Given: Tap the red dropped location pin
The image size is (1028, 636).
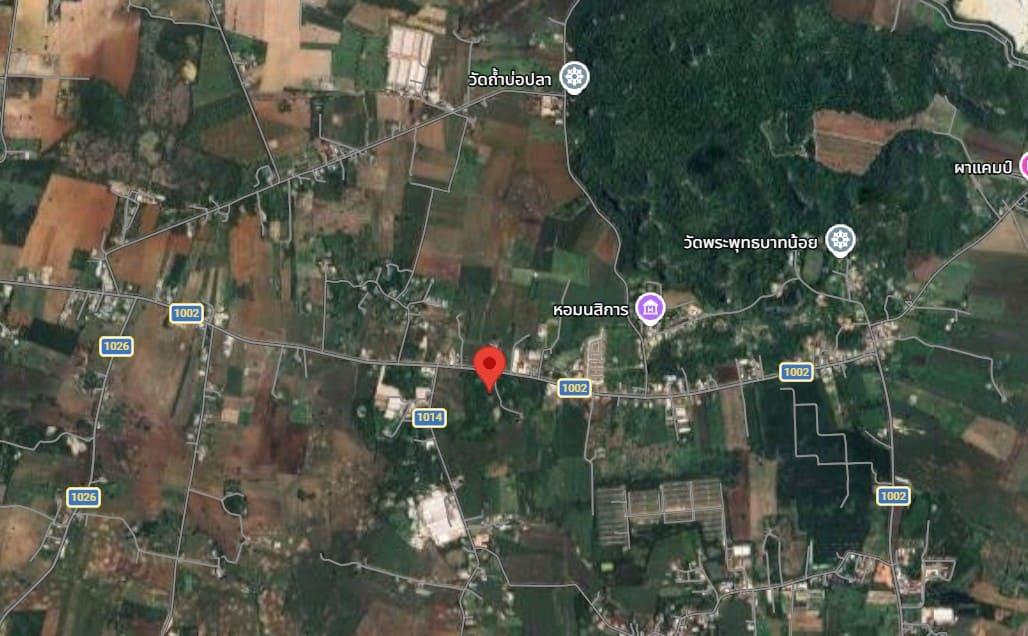Looking at the screenshot, I should 488,366.
